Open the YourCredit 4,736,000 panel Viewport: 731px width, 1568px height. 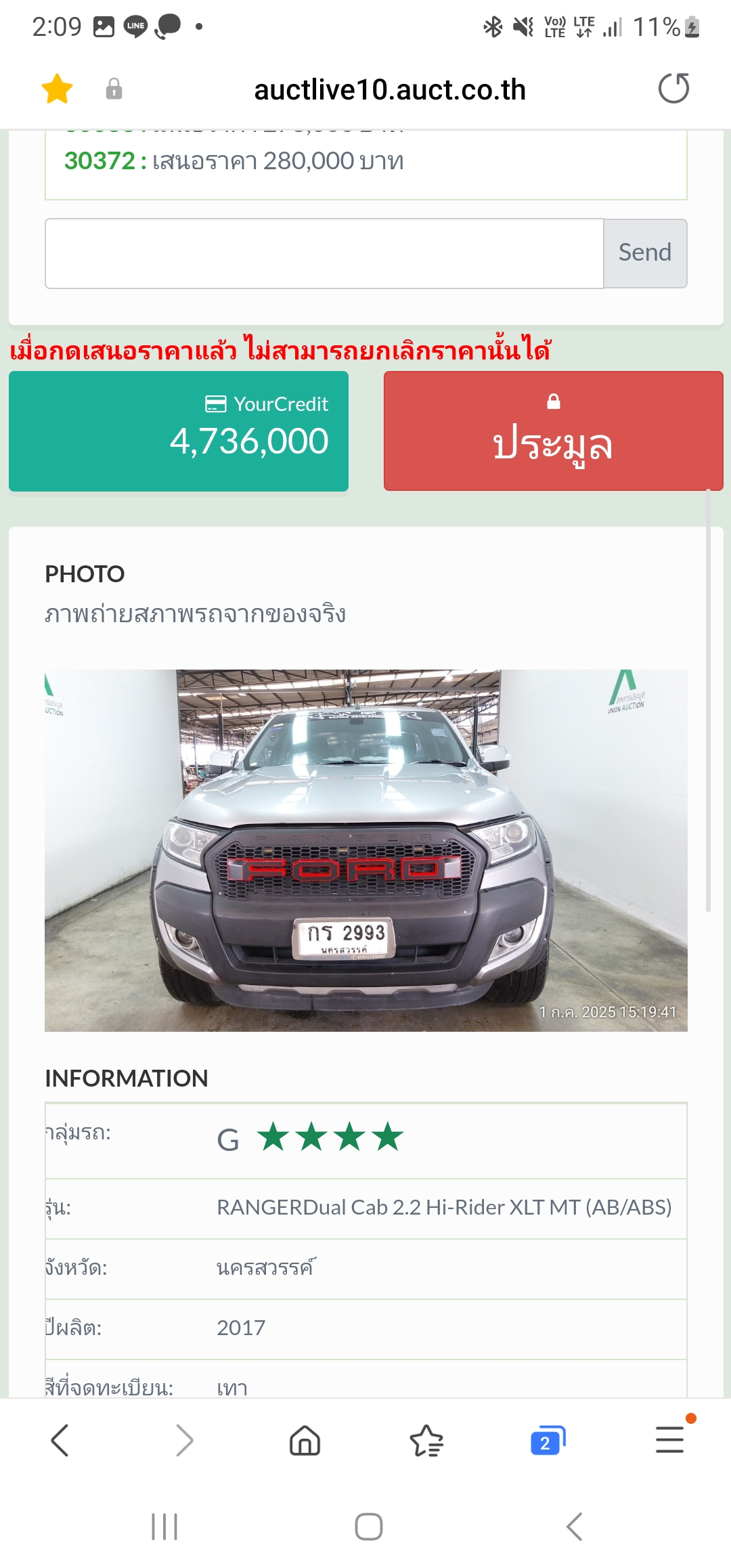[x=179, y=431]
